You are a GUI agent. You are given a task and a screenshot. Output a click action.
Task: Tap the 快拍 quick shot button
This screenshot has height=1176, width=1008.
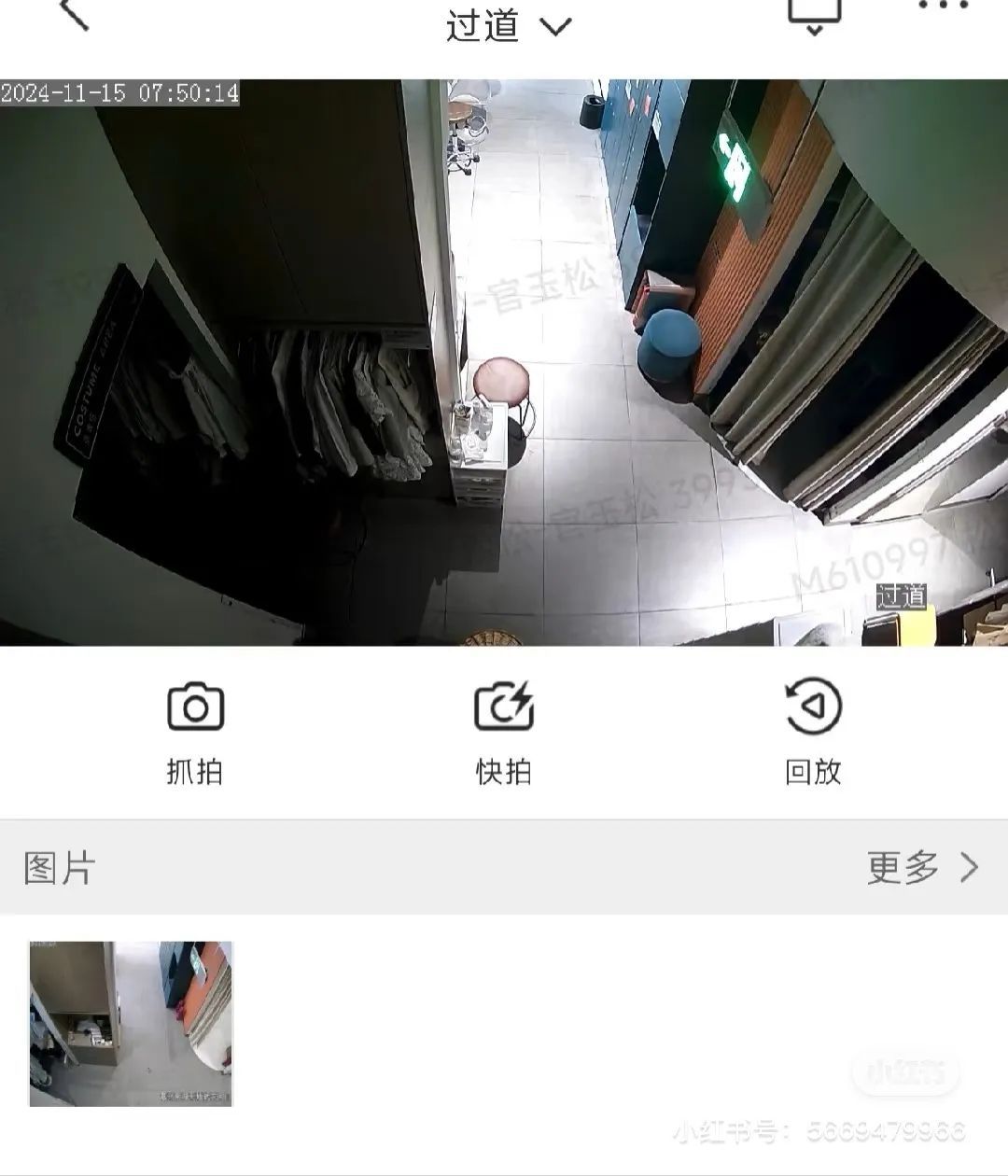504,733
